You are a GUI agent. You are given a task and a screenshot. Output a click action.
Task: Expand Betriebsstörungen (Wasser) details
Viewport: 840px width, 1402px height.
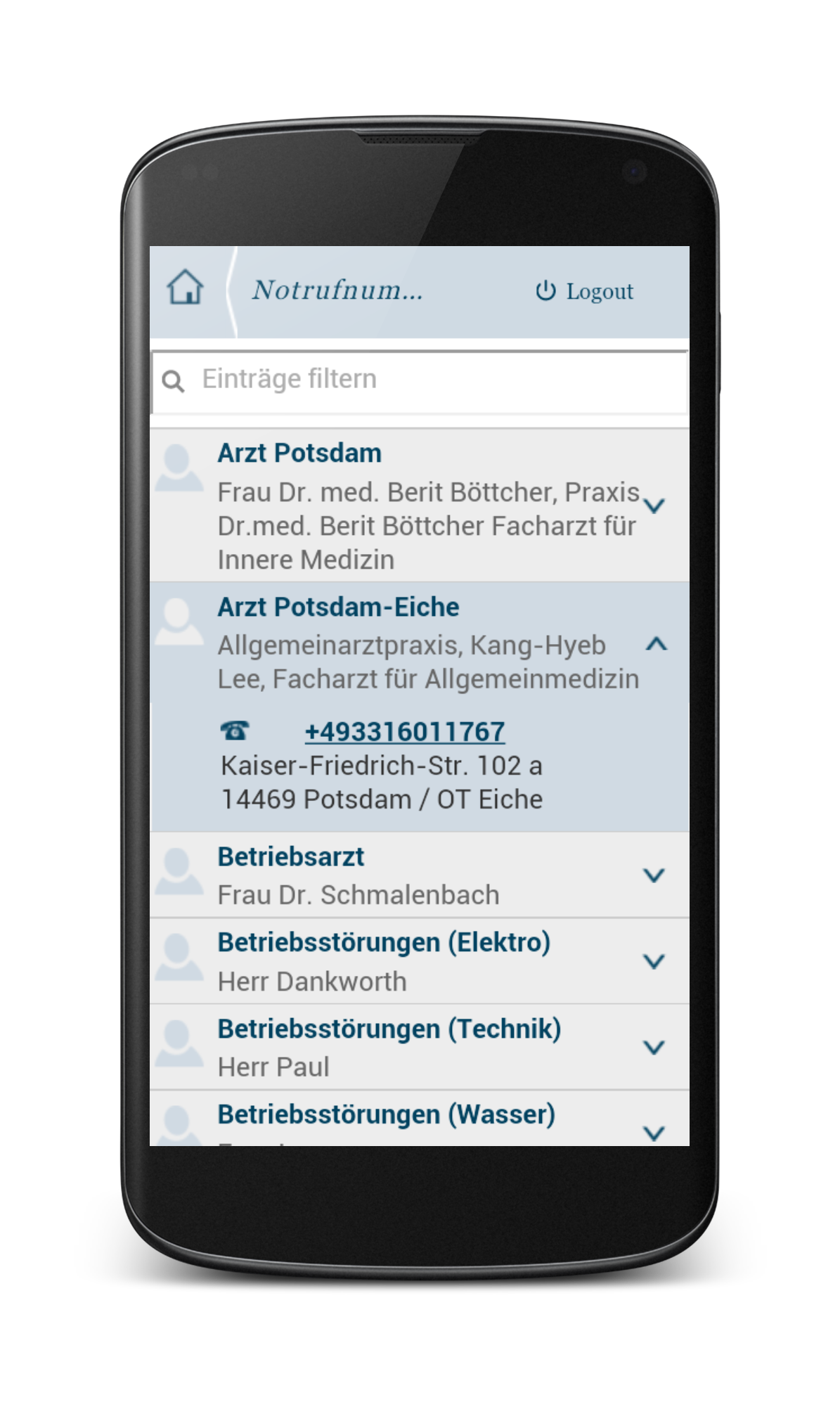(654, 1132)
